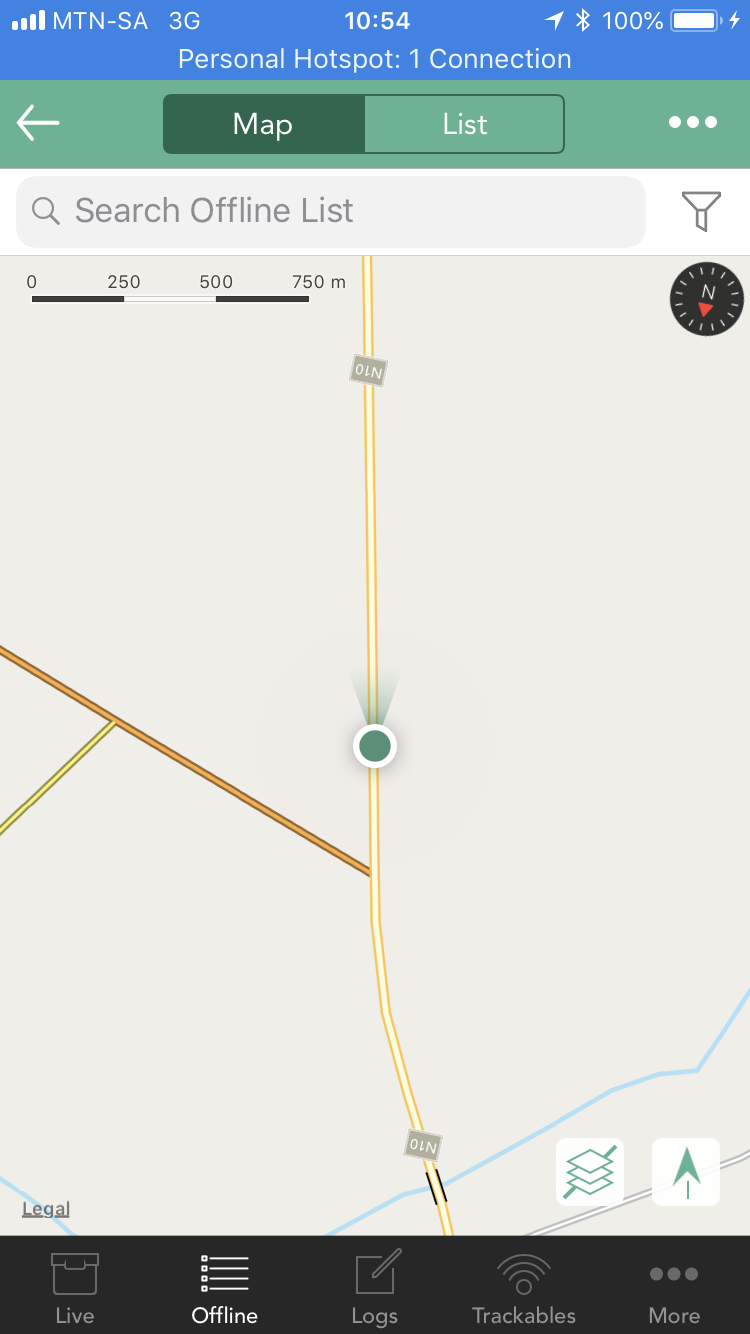Screen dimensions: 750x1334
Task: Tap the Search Offline List field
Action: click(x=331, y=211)
